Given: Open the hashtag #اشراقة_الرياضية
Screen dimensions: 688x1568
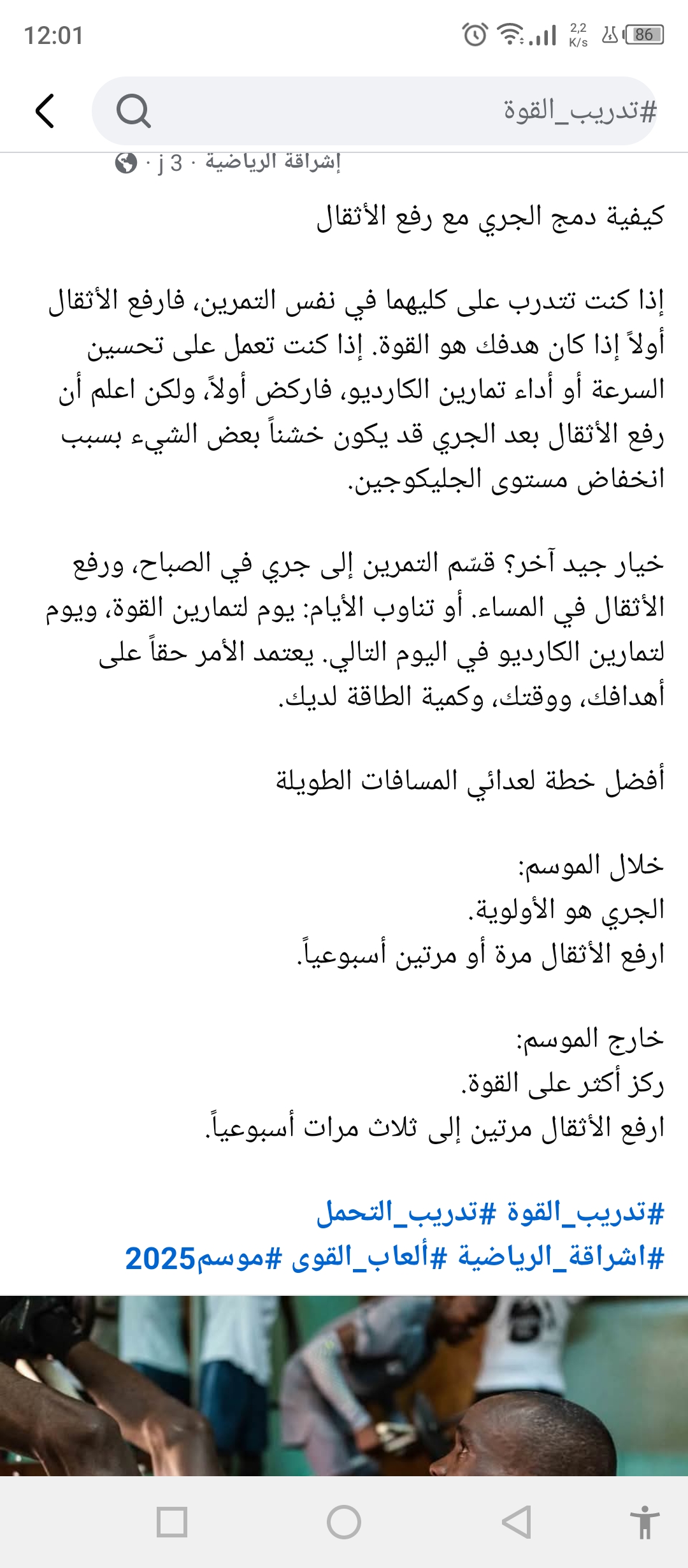Looking at the screenshot, I should point(561,1258).
